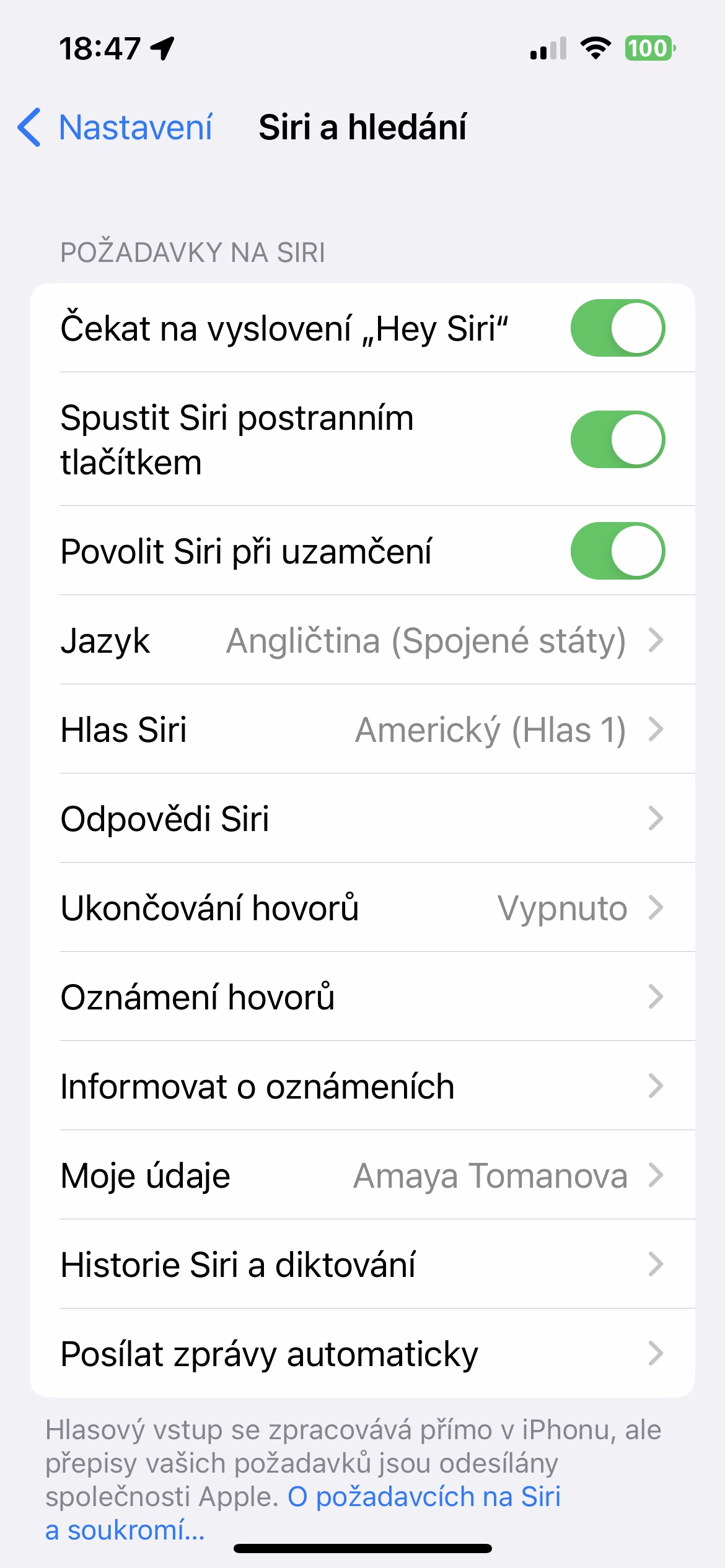
Task: Open Hlas Siri voice options
Action: click(362, 730)
